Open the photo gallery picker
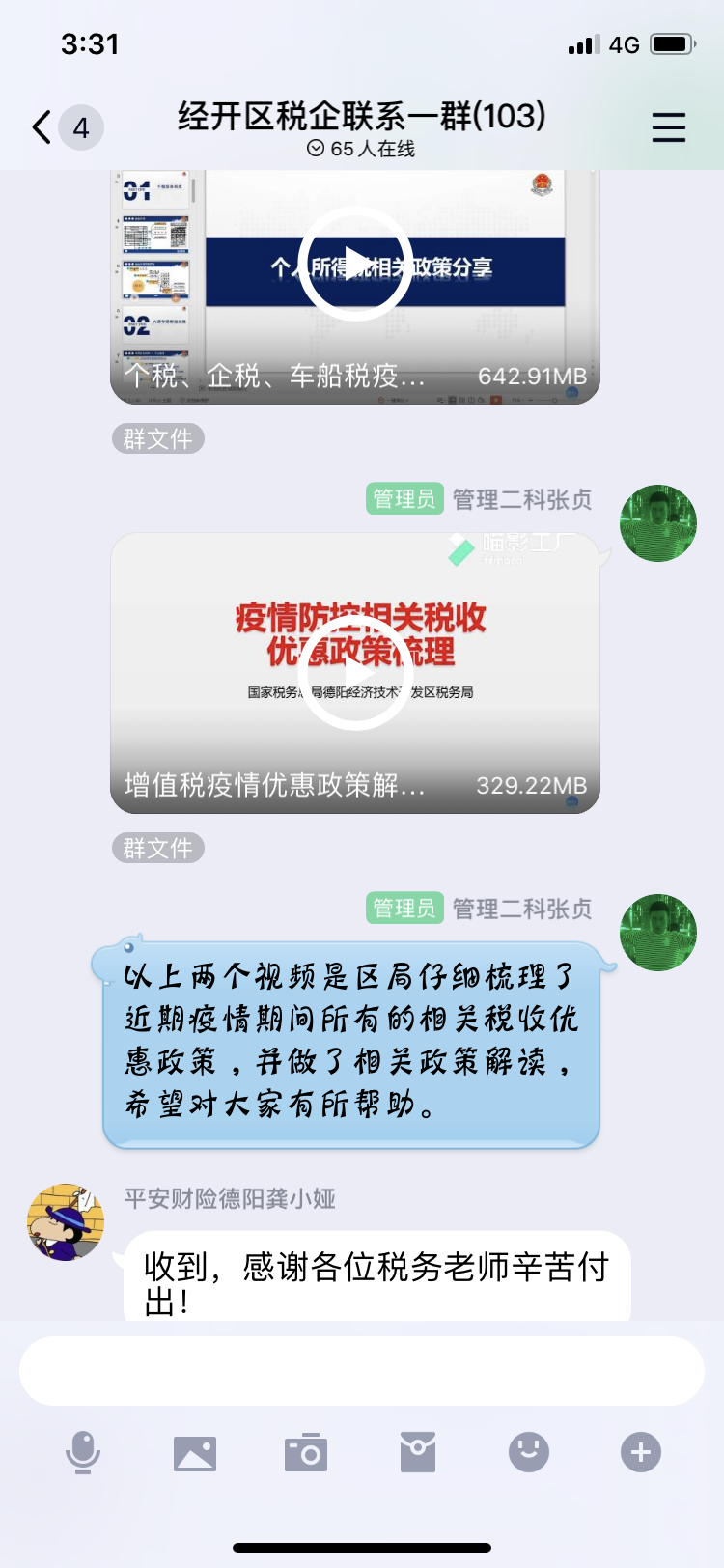This screenshot has height=1568, width=724. click(x=195, y=1452)
